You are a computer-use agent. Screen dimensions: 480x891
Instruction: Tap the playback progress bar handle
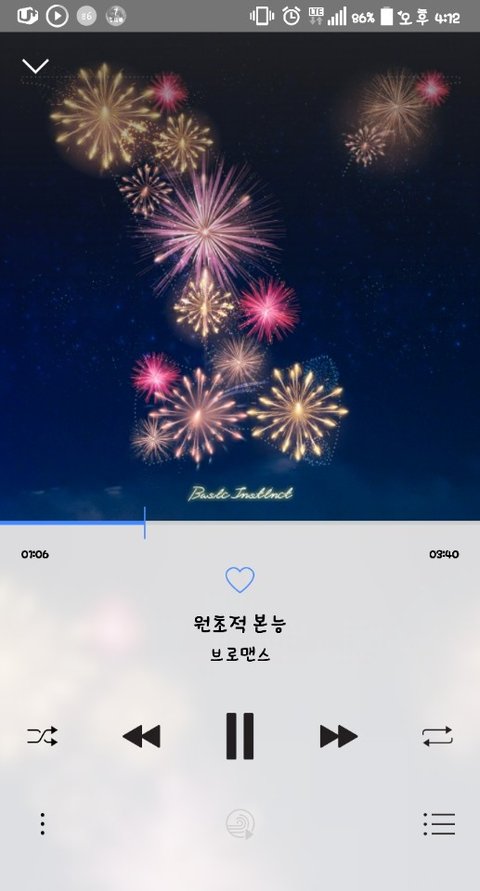pos(144,523)
